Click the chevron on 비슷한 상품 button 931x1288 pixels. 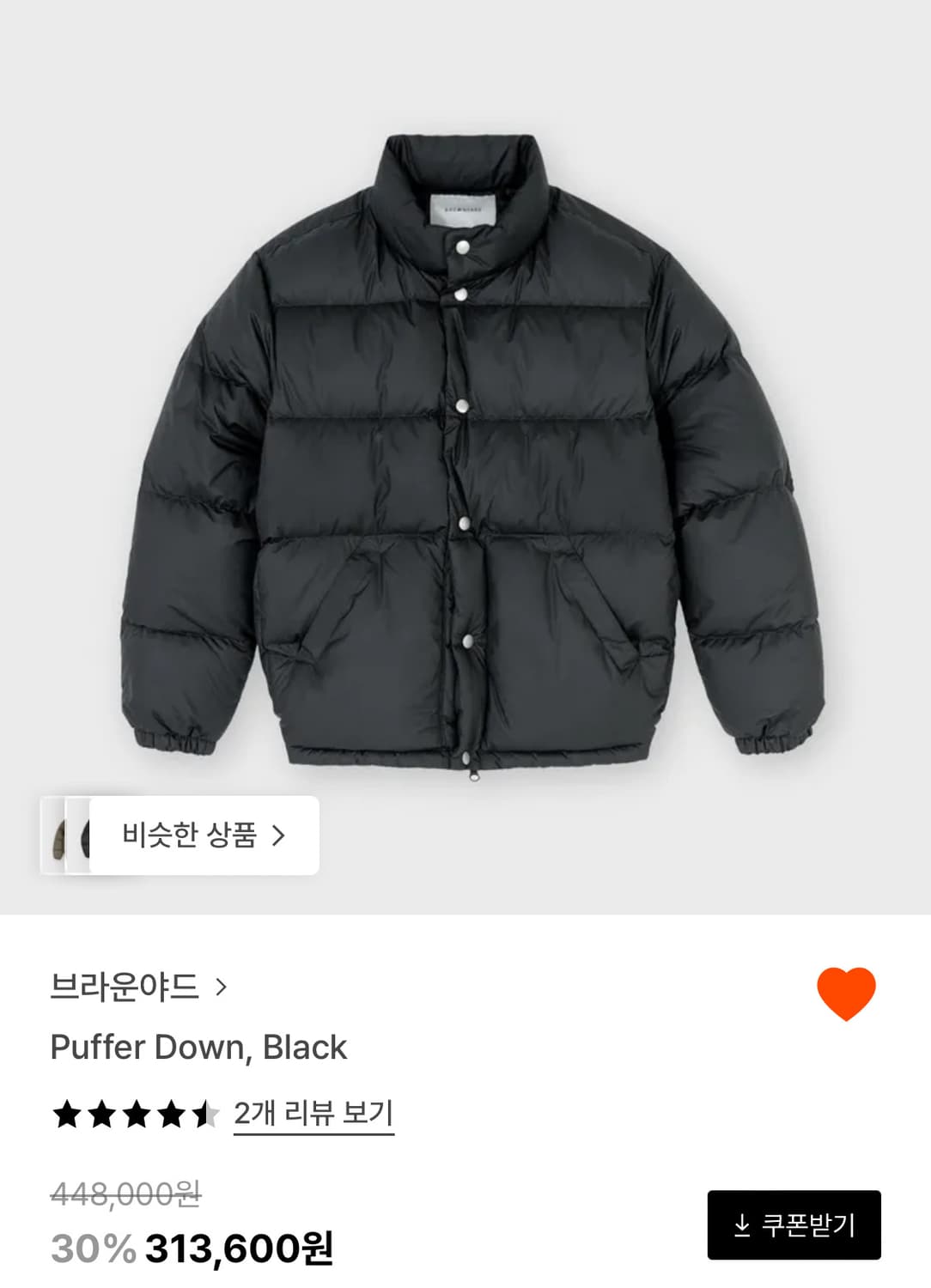click(280, 835)
